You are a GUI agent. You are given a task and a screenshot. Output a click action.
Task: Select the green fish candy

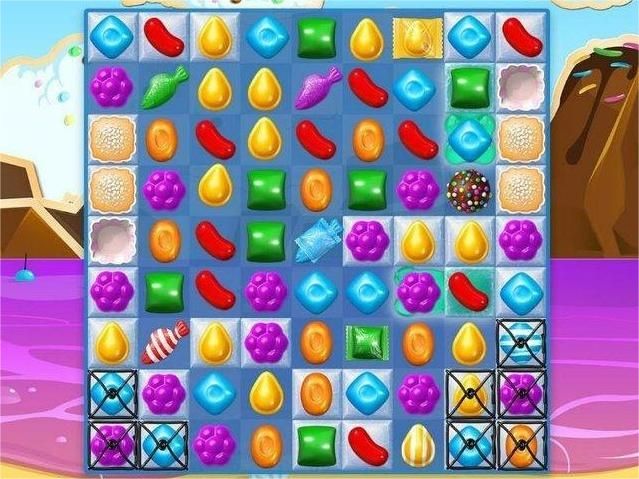(x=164, y=87)
